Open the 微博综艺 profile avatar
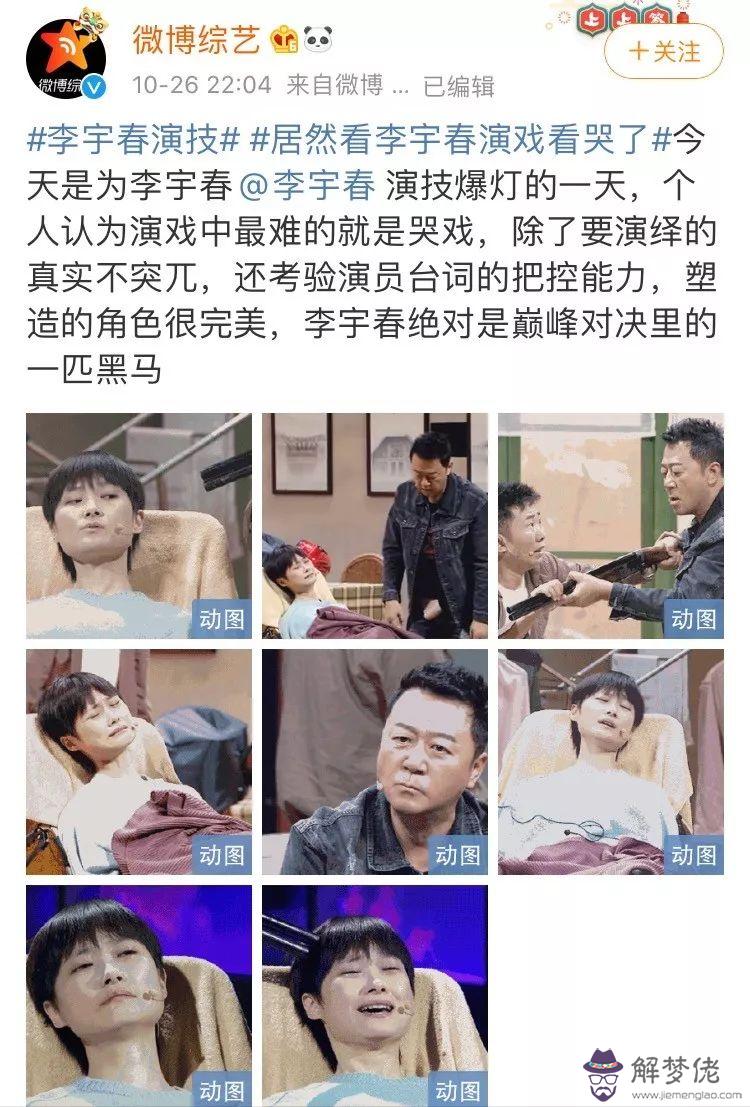Viewport: 750px width, 1107px height. pos(65,58)
